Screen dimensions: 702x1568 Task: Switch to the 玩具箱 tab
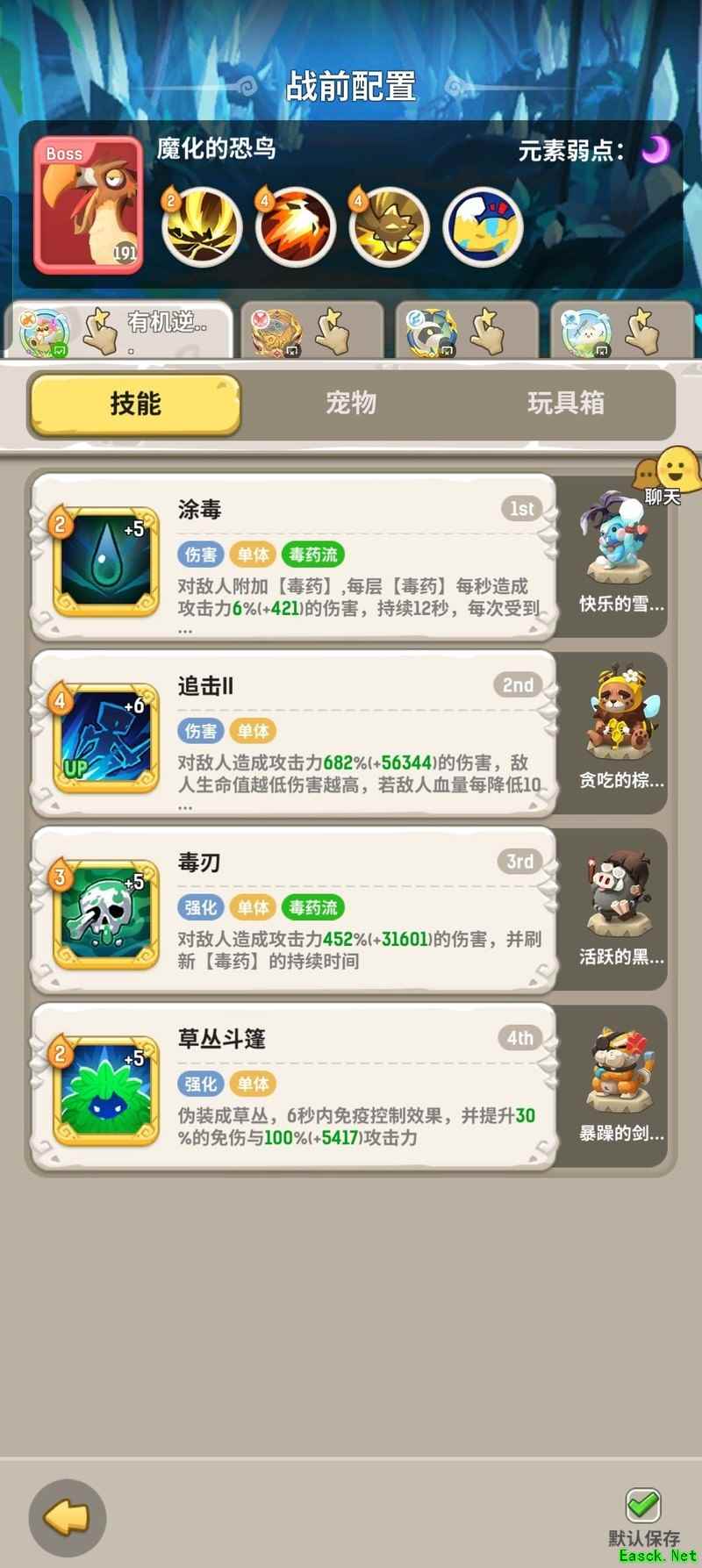click(566, 404)
